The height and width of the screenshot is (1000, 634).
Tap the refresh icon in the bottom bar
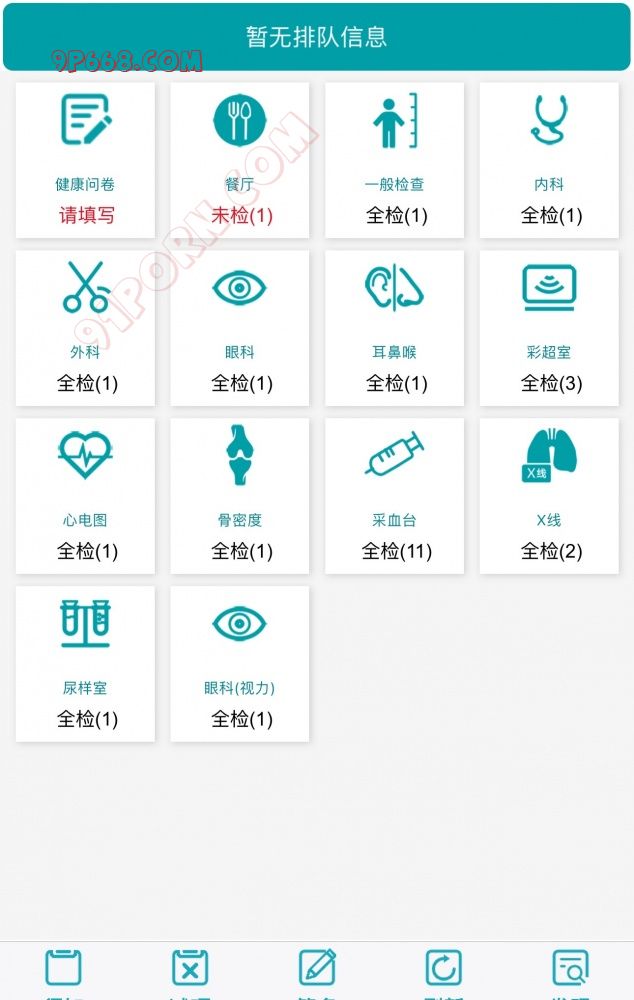443,968
